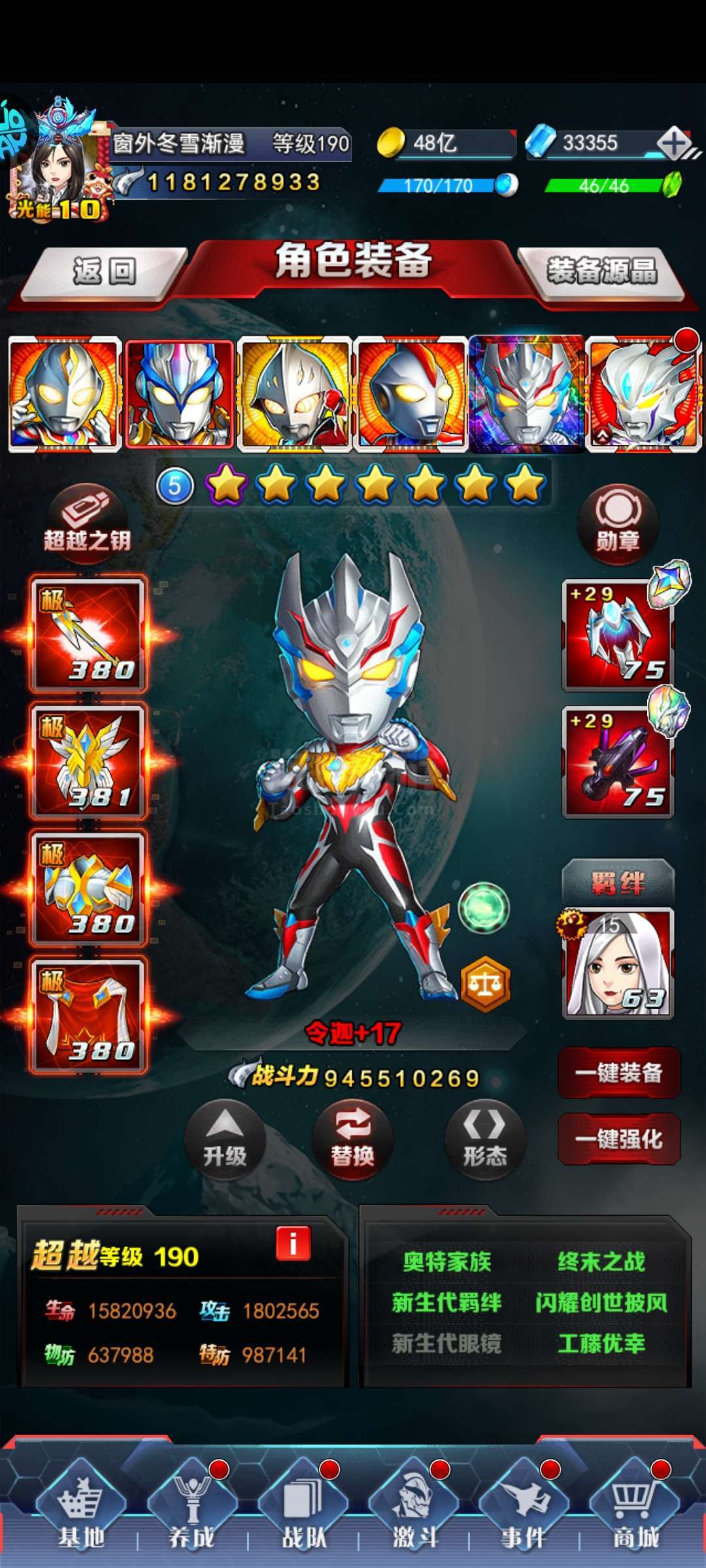Image resolution: width=706 pixels, height=1568 pixels.
Task: Tap the 替换 replace button
Action: 353,1139
